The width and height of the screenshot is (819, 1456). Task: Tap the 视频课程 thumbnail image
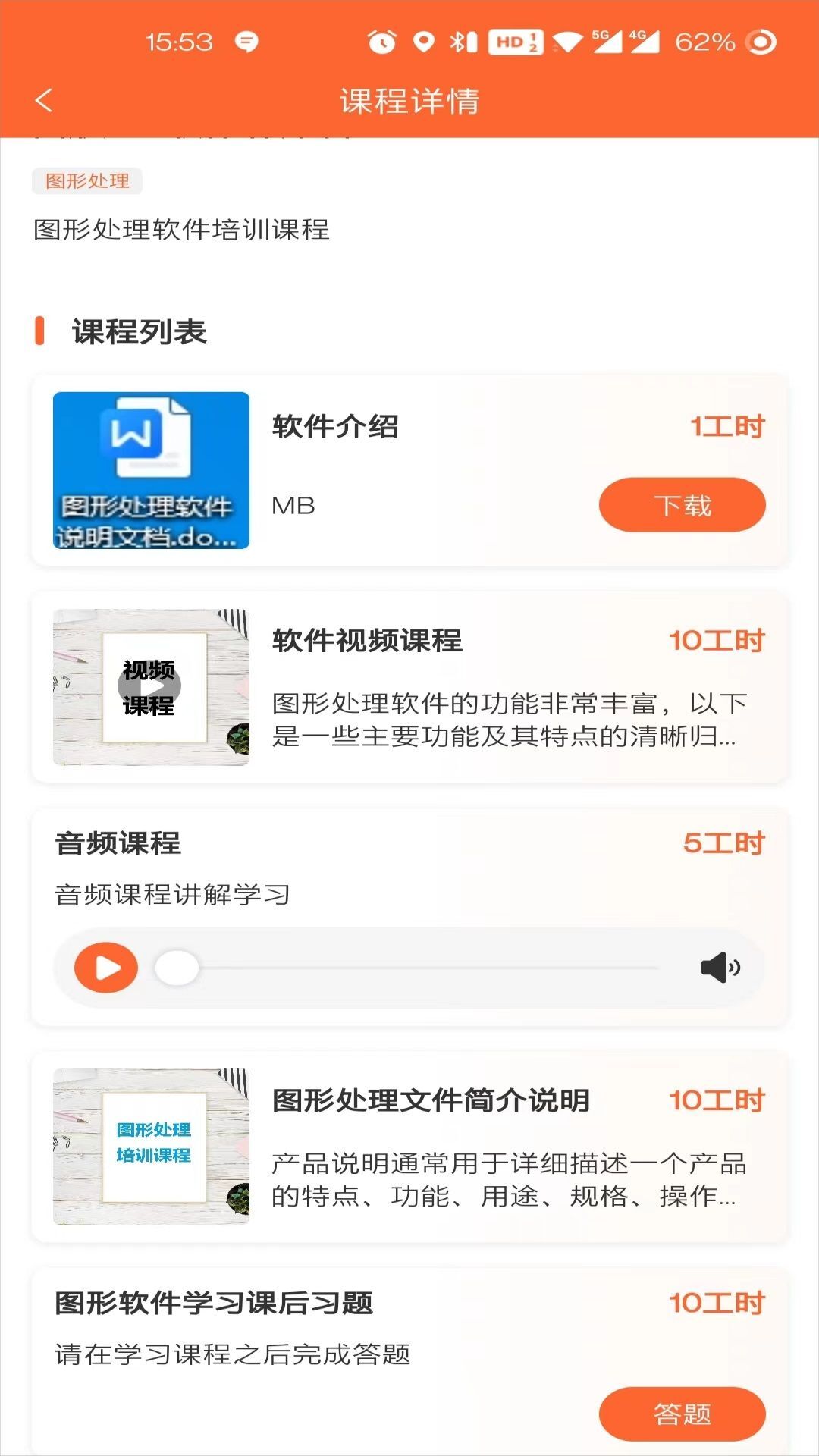149,686
